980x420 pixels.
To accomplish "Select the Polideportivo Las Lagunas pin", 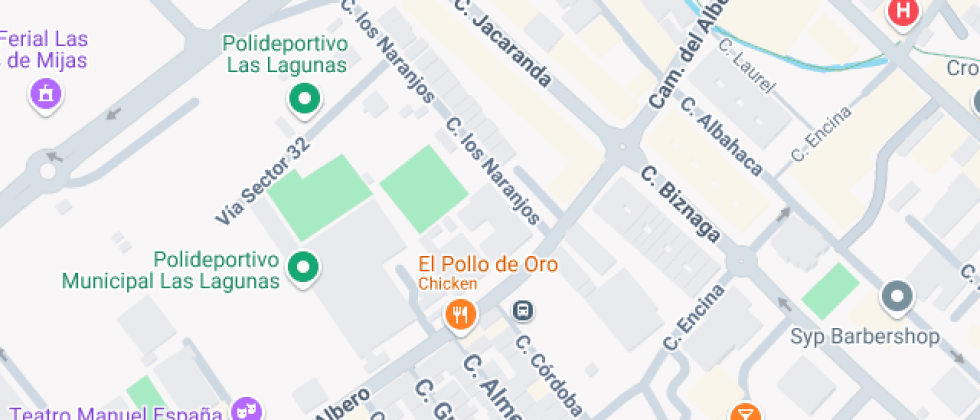I will 303,99.
